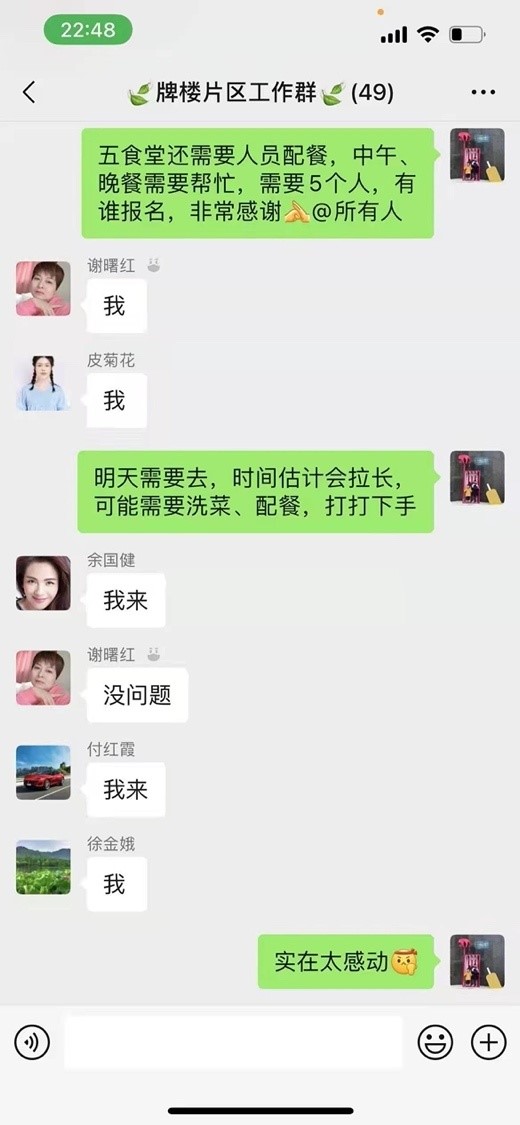Go back to the chat list
The width and height of the screenshot is (520, 1125).
pyautogui.click(x=29, y=93)
